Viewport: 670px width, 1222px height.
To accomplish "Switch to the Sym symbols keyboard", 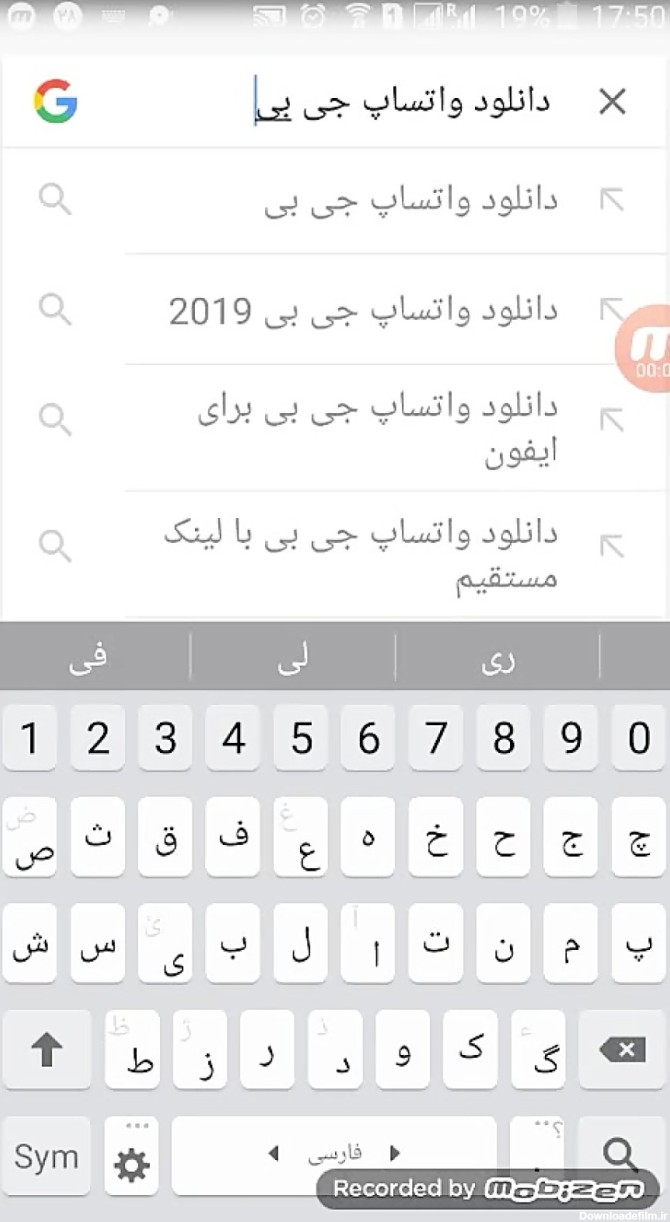I will point(46,1157).
